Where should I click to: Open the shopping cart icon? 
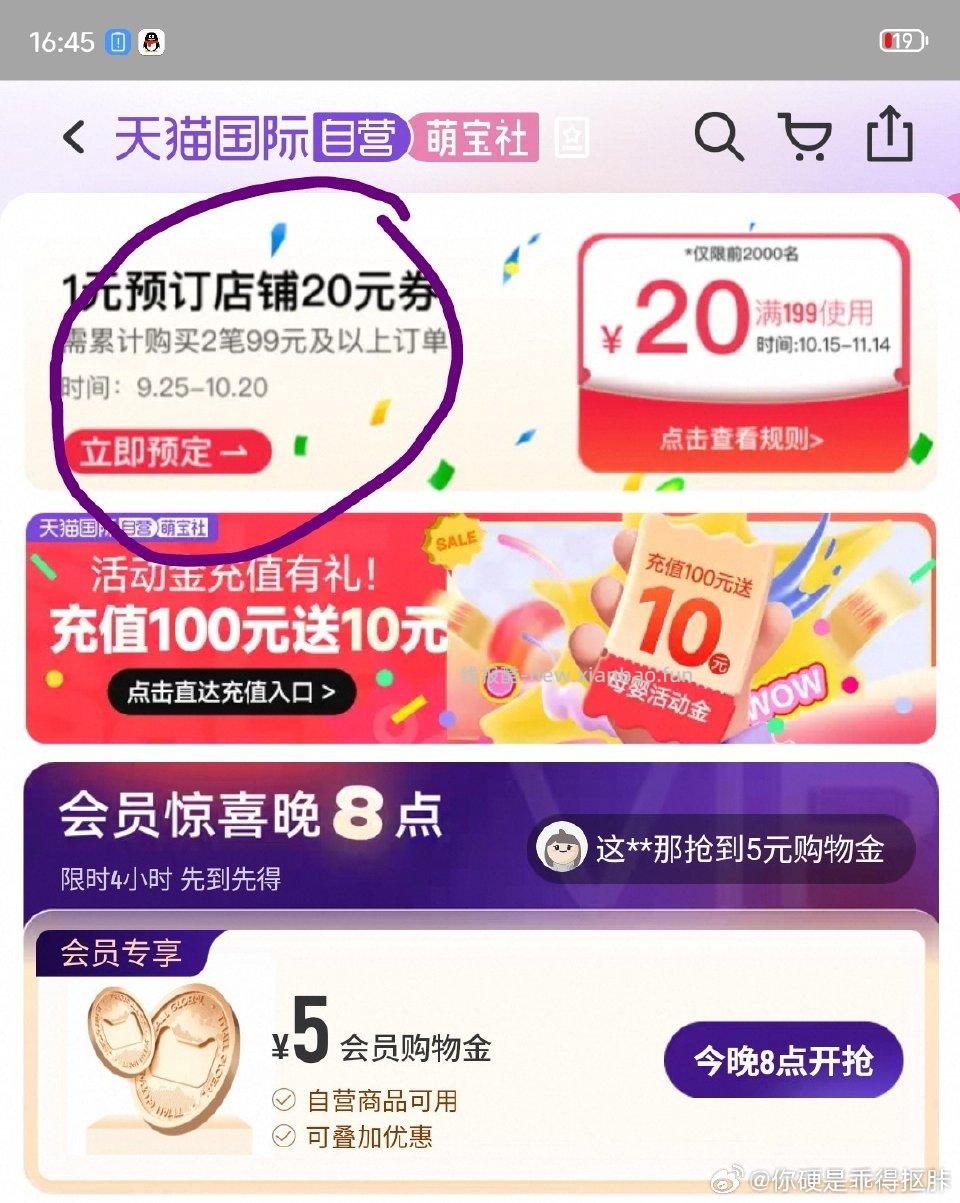pyautogui.click(x=806, y=138)
